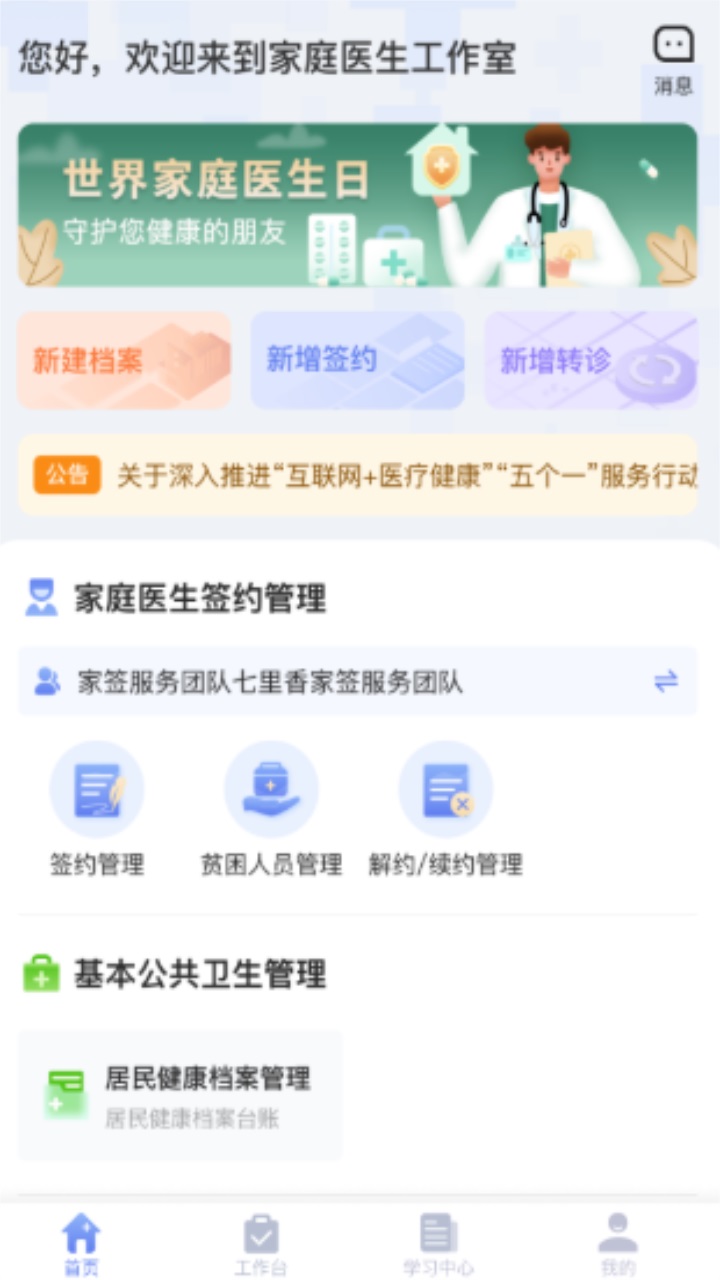Switch to the 工作台 tab

click(x=261, y=1243)
